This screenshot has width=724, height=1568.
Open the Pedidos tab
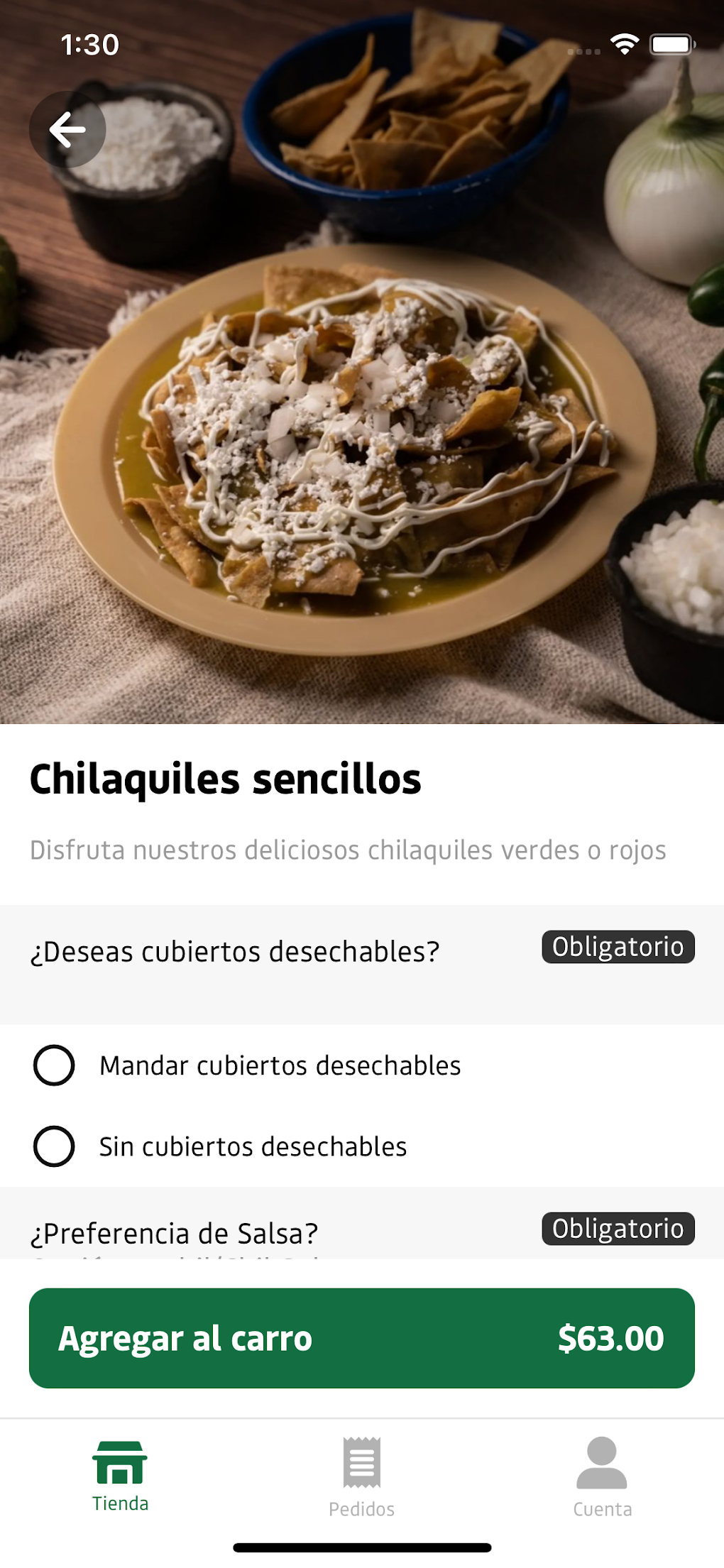[361, 1474]
